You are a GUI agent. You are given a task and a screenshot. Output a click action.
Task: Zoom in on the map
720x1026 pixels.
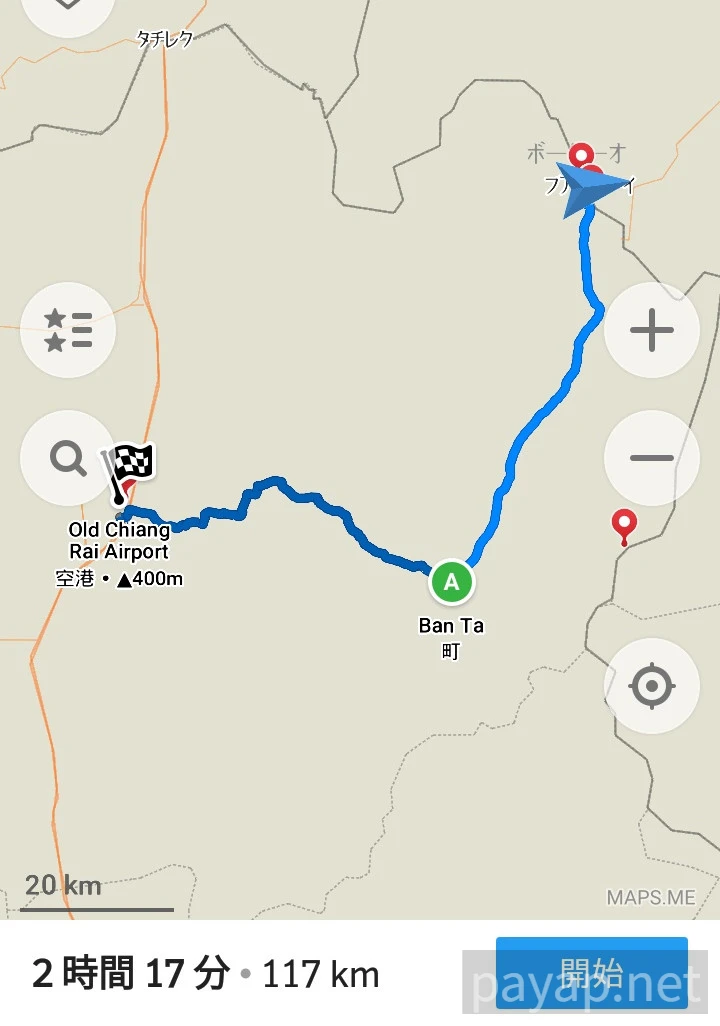pos(652,330)
